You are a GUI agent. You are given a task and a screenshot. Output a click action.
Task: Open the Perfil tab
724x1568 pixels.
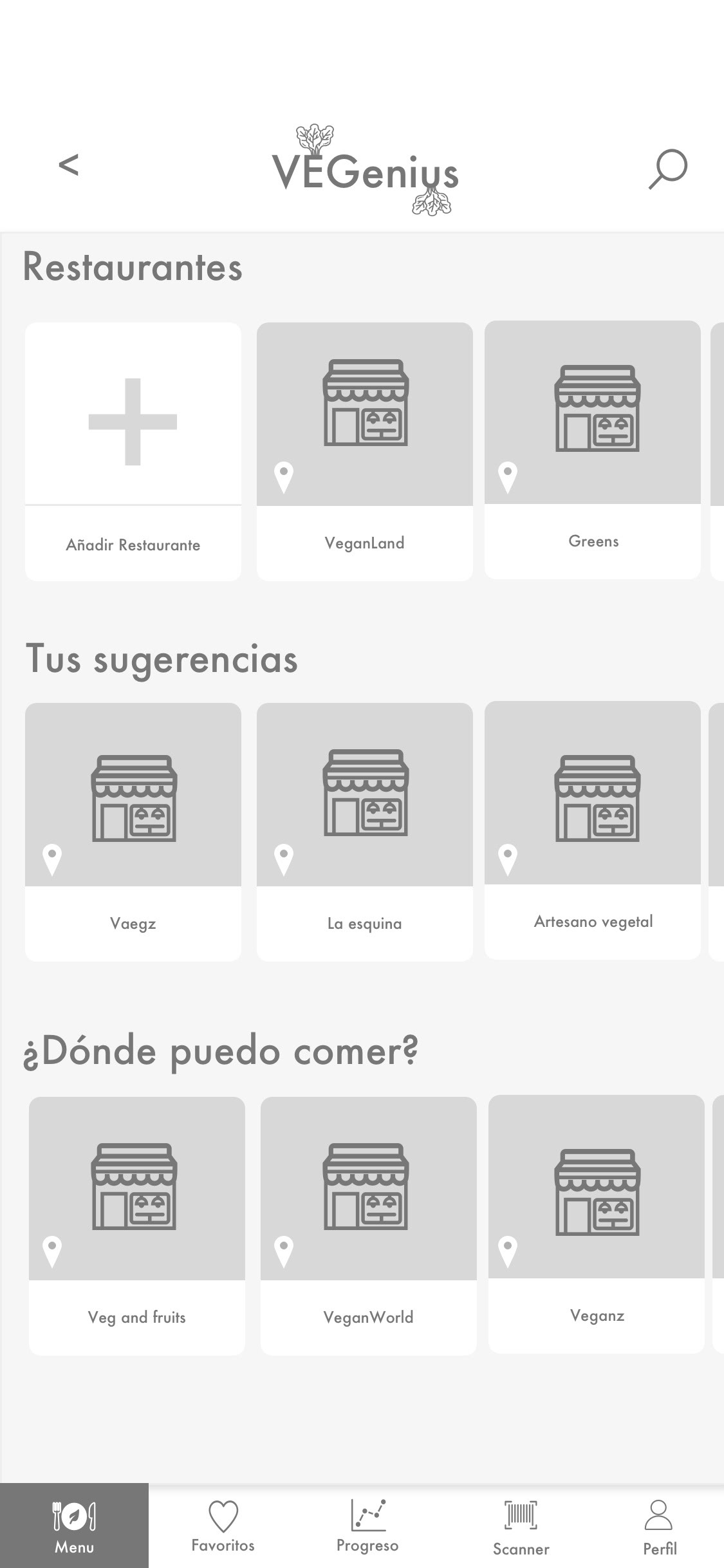pos(659,1527)
